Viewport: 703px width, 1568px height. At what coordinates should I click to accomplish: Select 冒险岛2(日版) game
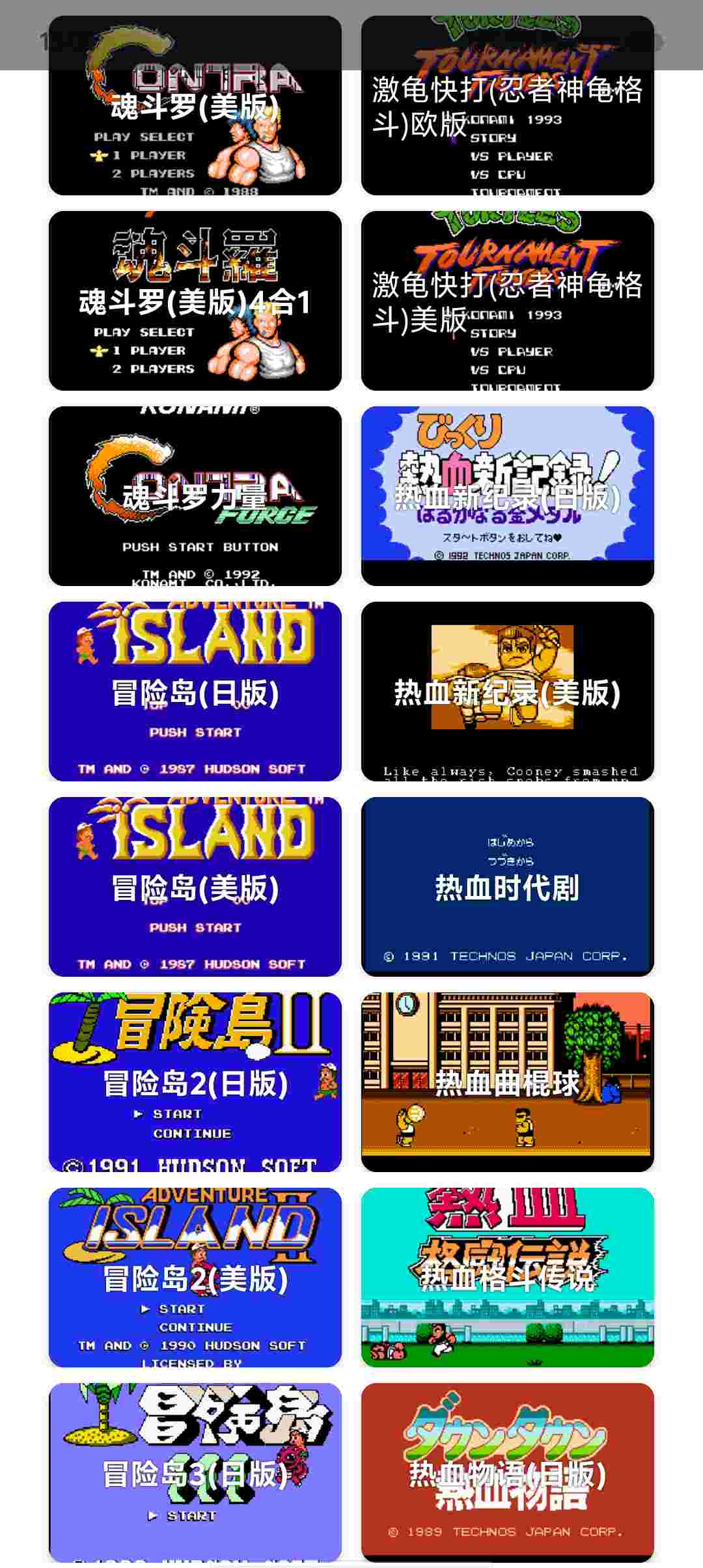195,1082
